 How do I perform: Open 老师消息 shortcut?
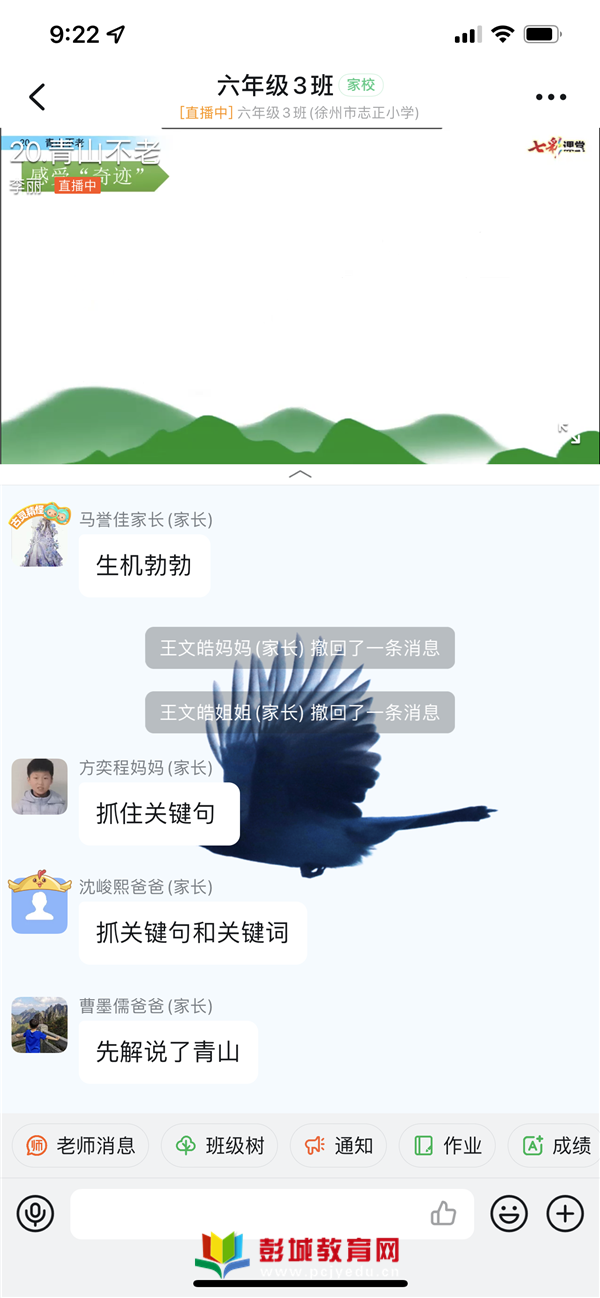pos(81,1145)
